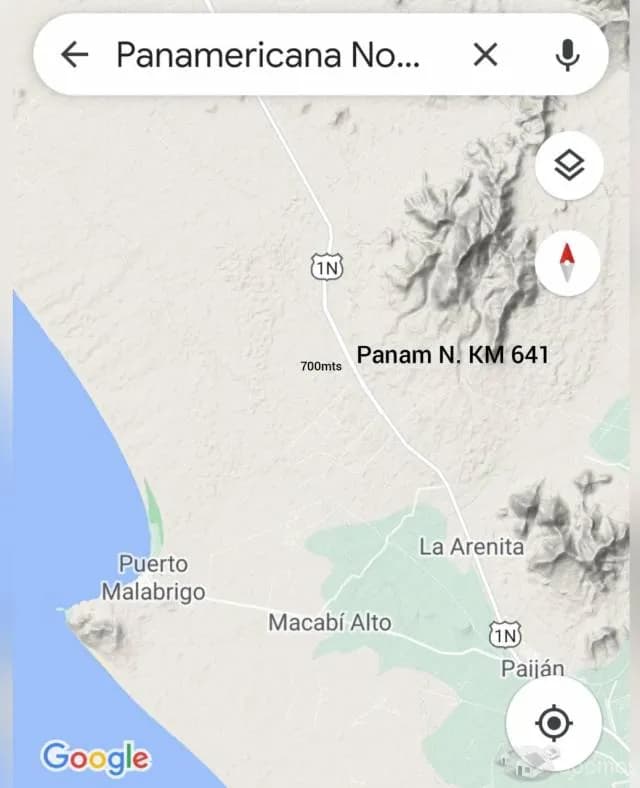
Task: Start a voice search with the microphone
Action: [567, 54]
